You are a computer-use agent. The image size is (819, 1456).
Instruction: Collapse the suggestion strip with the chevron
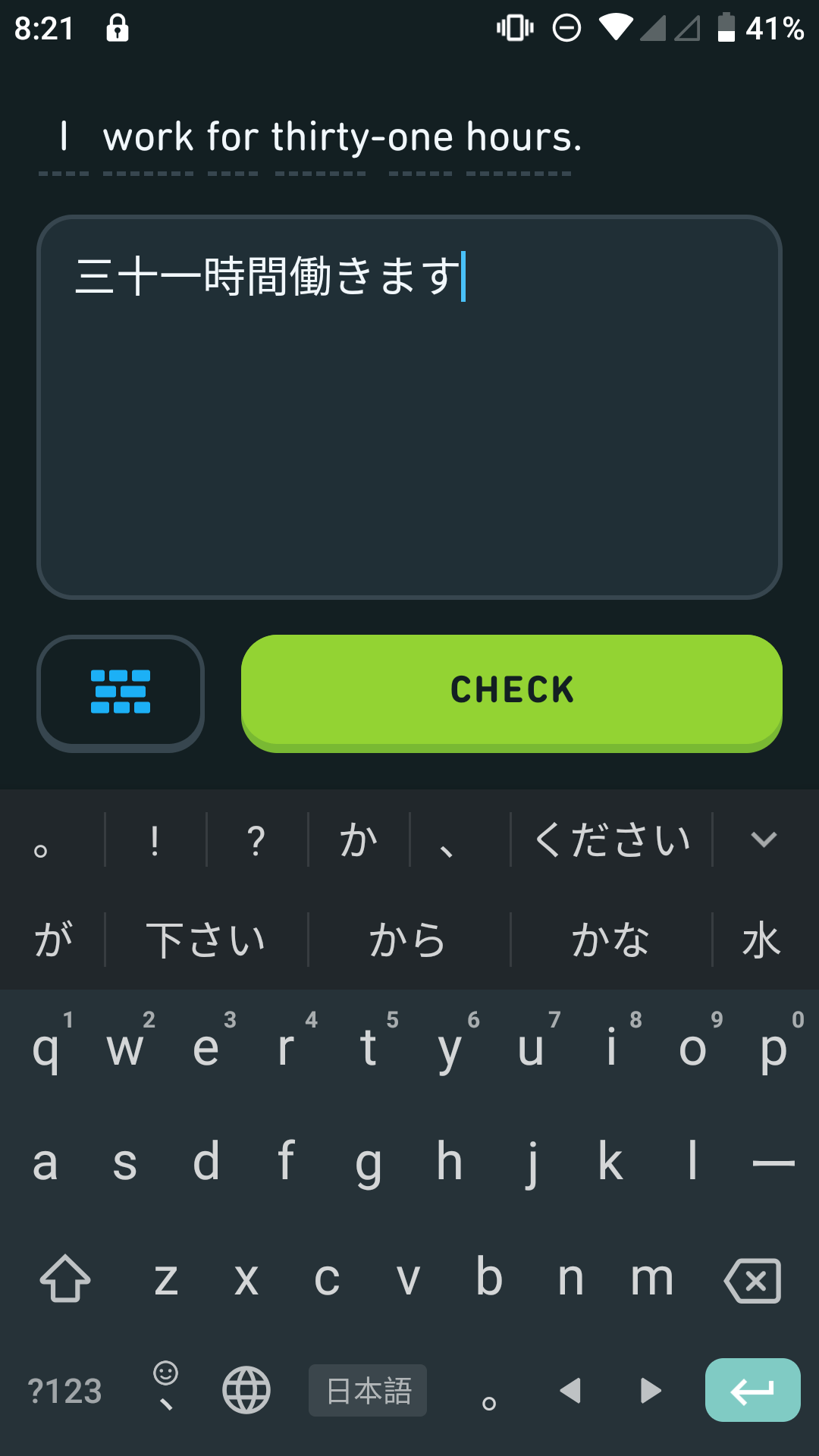coord(763,839)
